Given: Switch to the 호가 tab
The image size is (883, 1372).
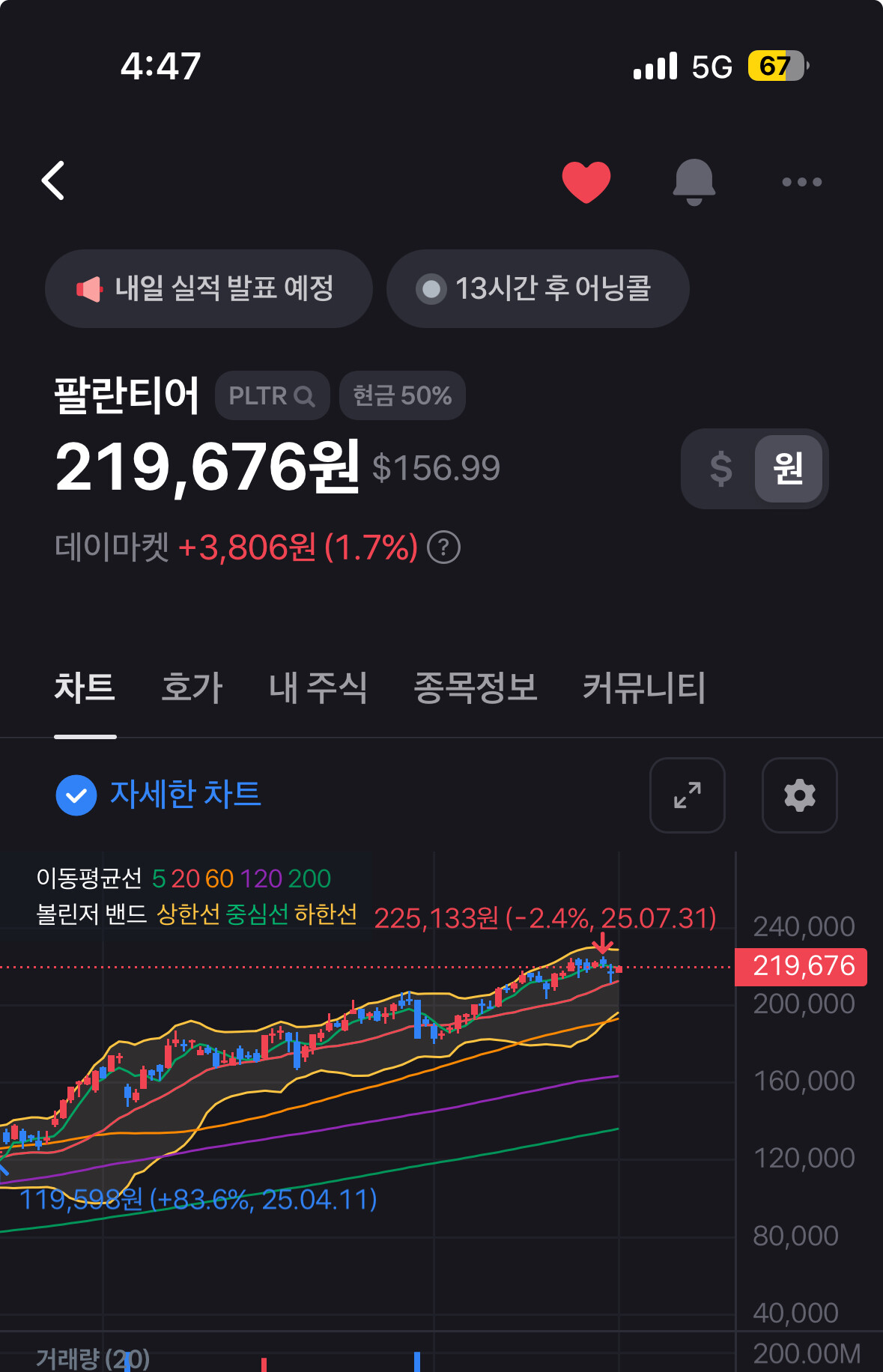Looking at the screenshot, I should 192,687.
